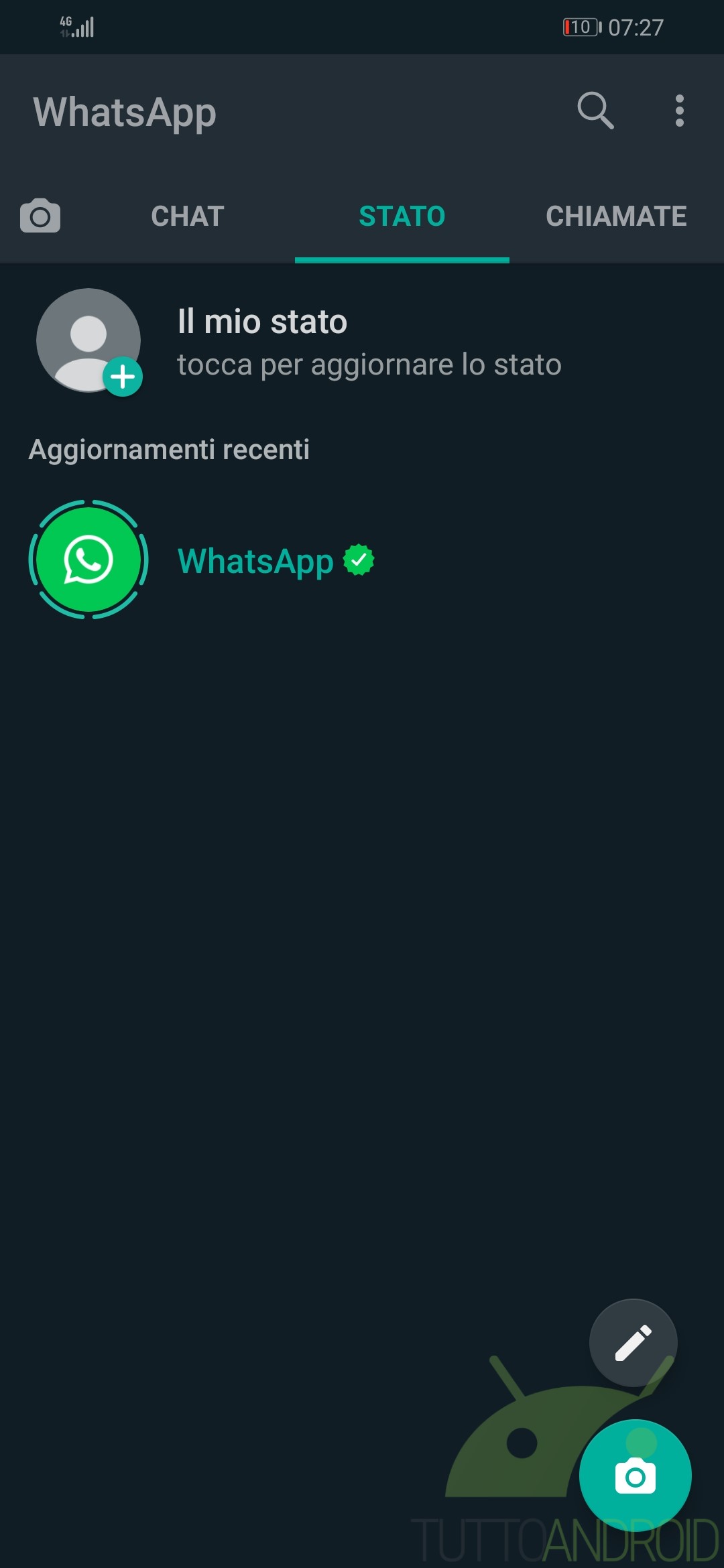The height and width of the screenshot is (1568, 724).
Task: Create a text status with the pencil button
Action: (633, 1343)
